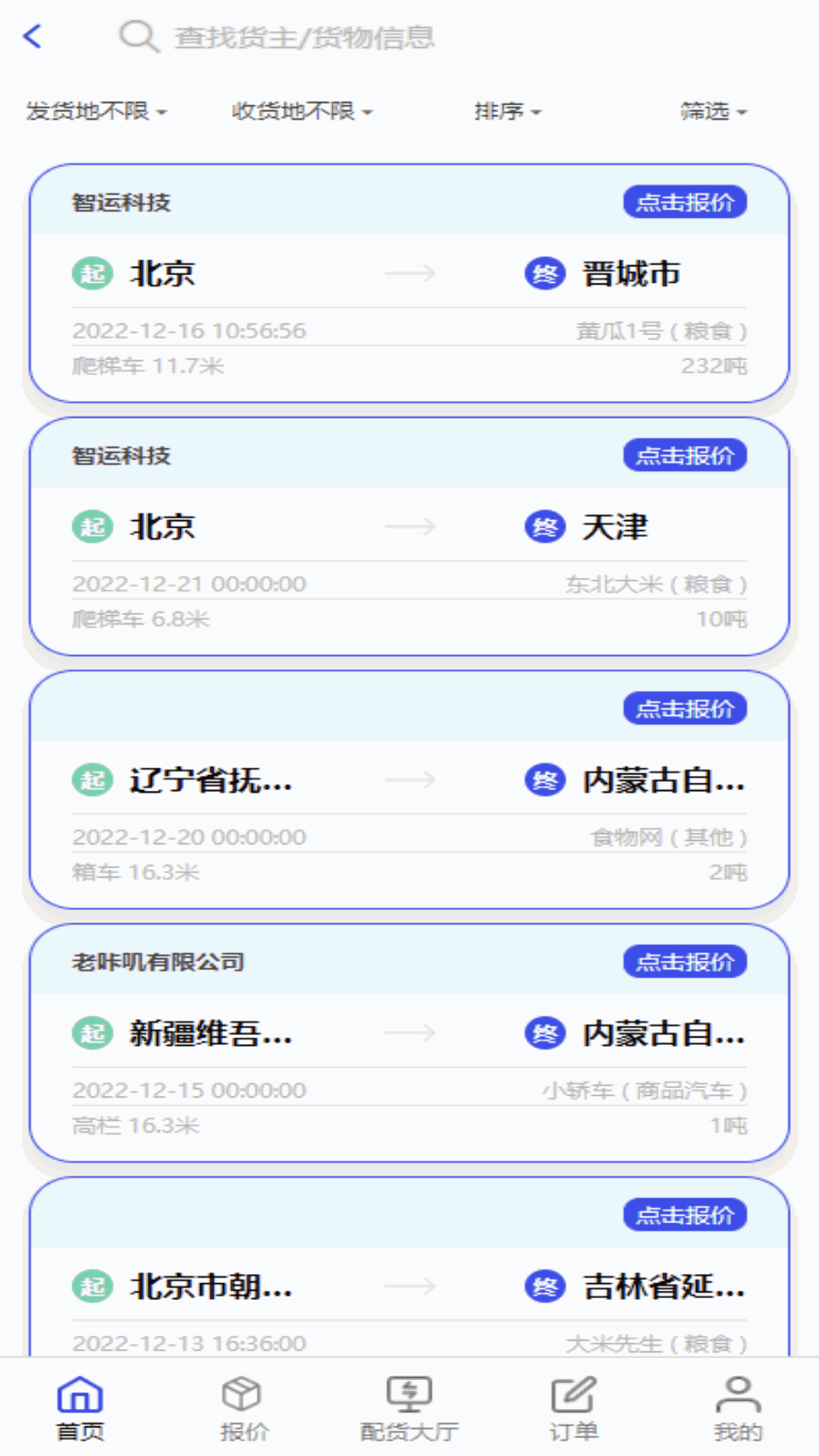The image size is (819, 1456).
Task: Tap 点击报价 on the 北京 to 晋城市 card
Action: click(685, 202)
